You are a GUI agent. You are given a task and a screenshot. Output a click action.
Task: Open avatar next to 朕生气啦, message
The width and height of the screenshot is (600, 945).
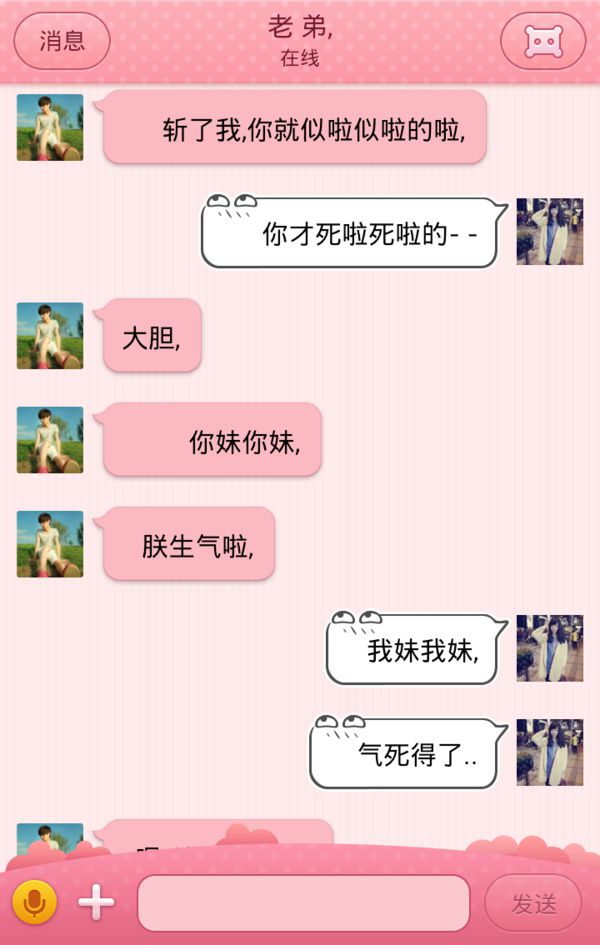click(x=50, y=544)
